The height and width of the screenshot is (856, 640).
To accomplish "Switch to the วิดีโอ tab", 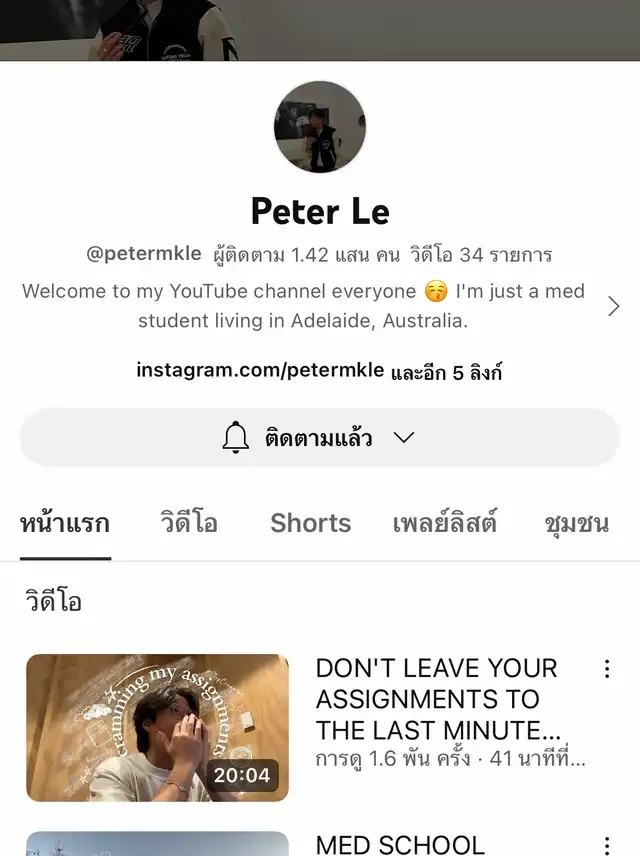I will click(x=189, y=523).
